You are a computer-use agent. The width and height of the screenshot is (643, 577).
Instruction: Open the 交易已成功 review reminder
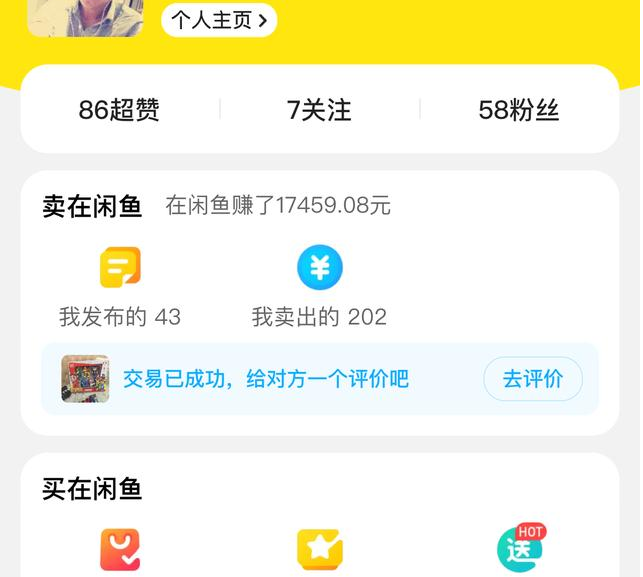point(265,379)
